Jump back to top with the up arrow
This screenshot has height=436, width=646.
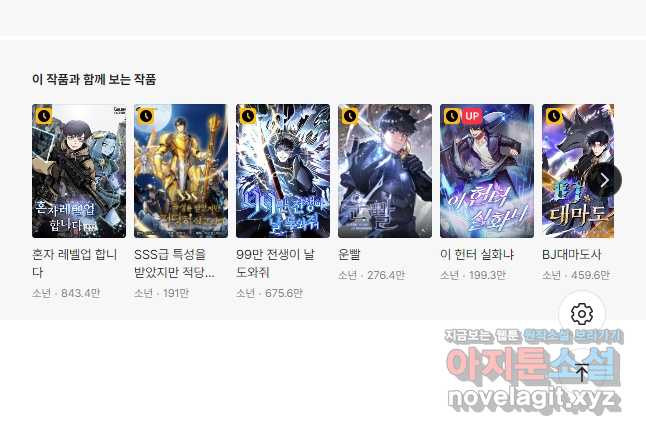(582, 373)
